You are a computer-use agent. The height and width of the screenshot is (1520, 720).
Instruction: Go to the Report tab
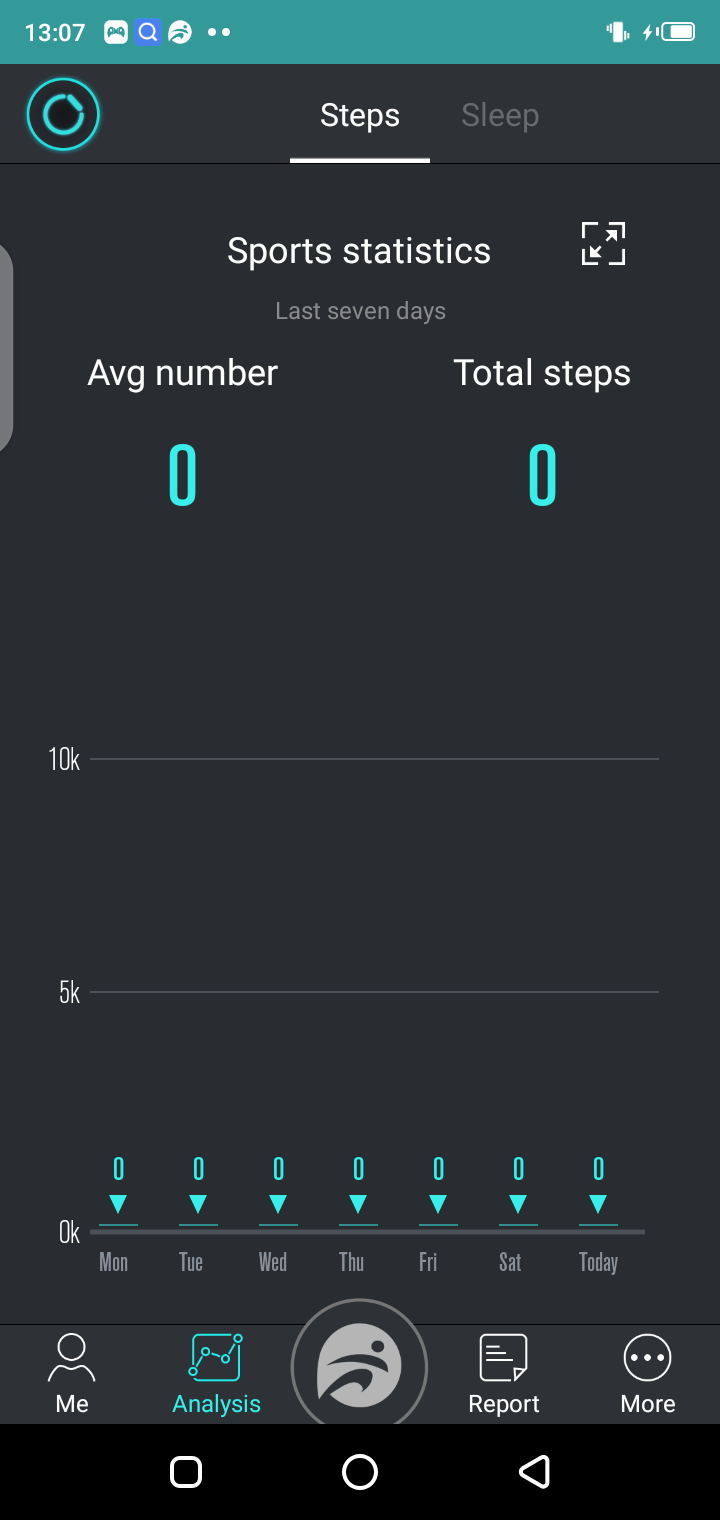tap(504, 1374)
